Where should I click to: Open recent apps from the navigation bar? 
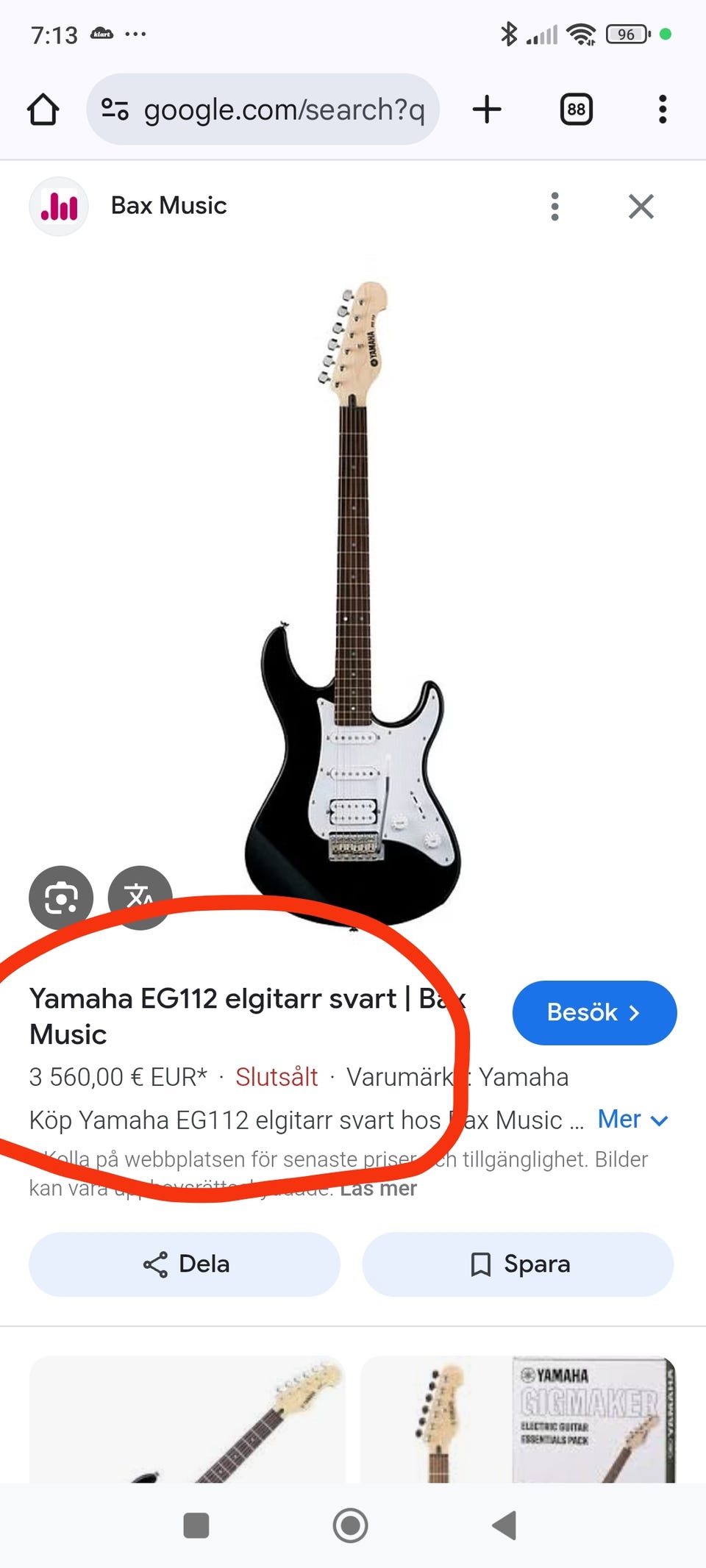coord(196,1525)
